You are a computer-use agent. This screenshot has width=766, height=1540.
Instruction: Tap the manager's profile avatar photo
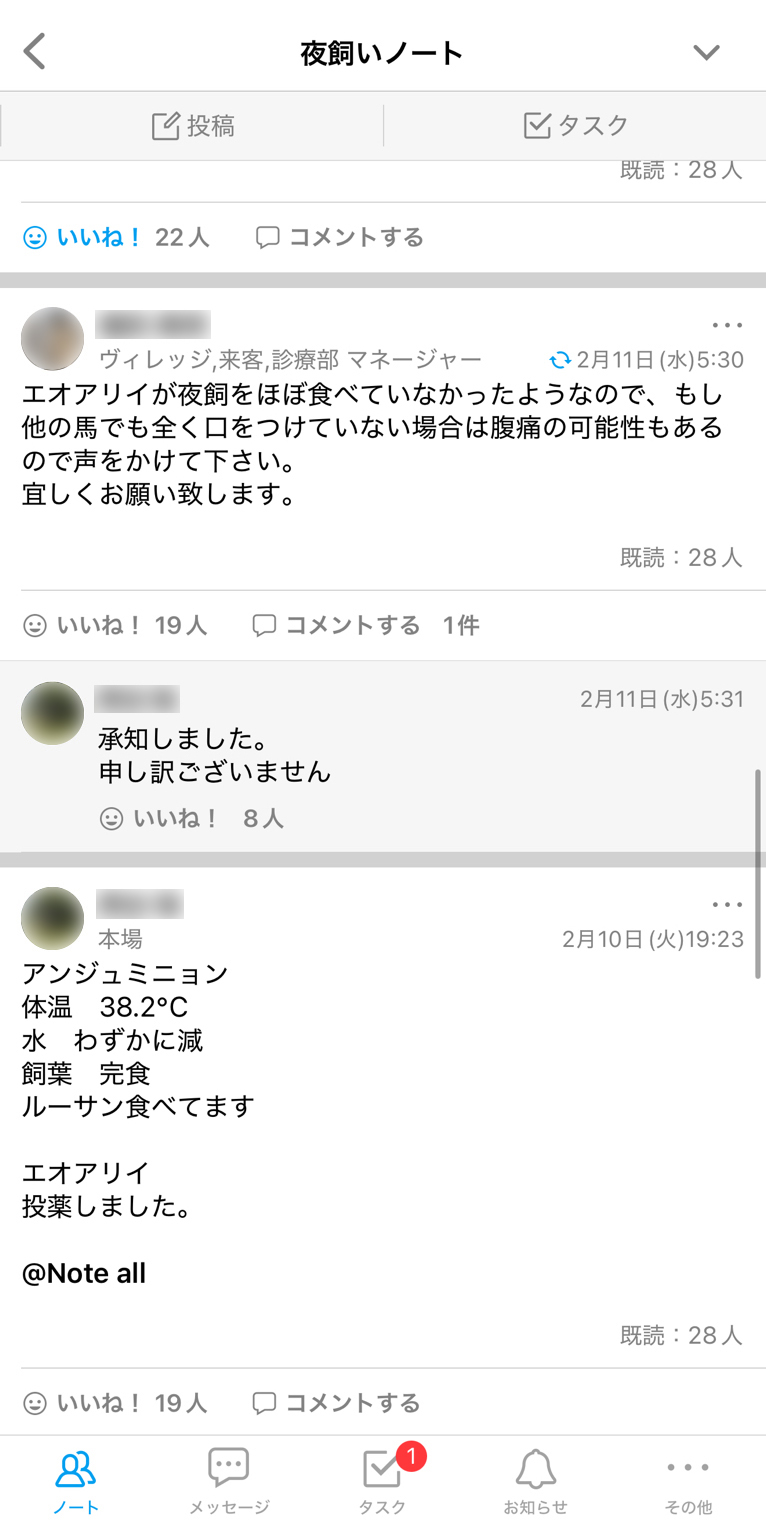coord(52,339)
